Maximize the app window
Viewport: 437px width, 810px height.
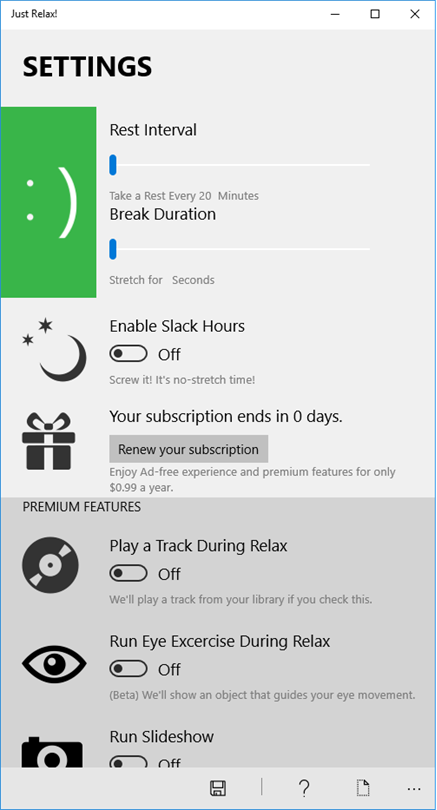375,14
